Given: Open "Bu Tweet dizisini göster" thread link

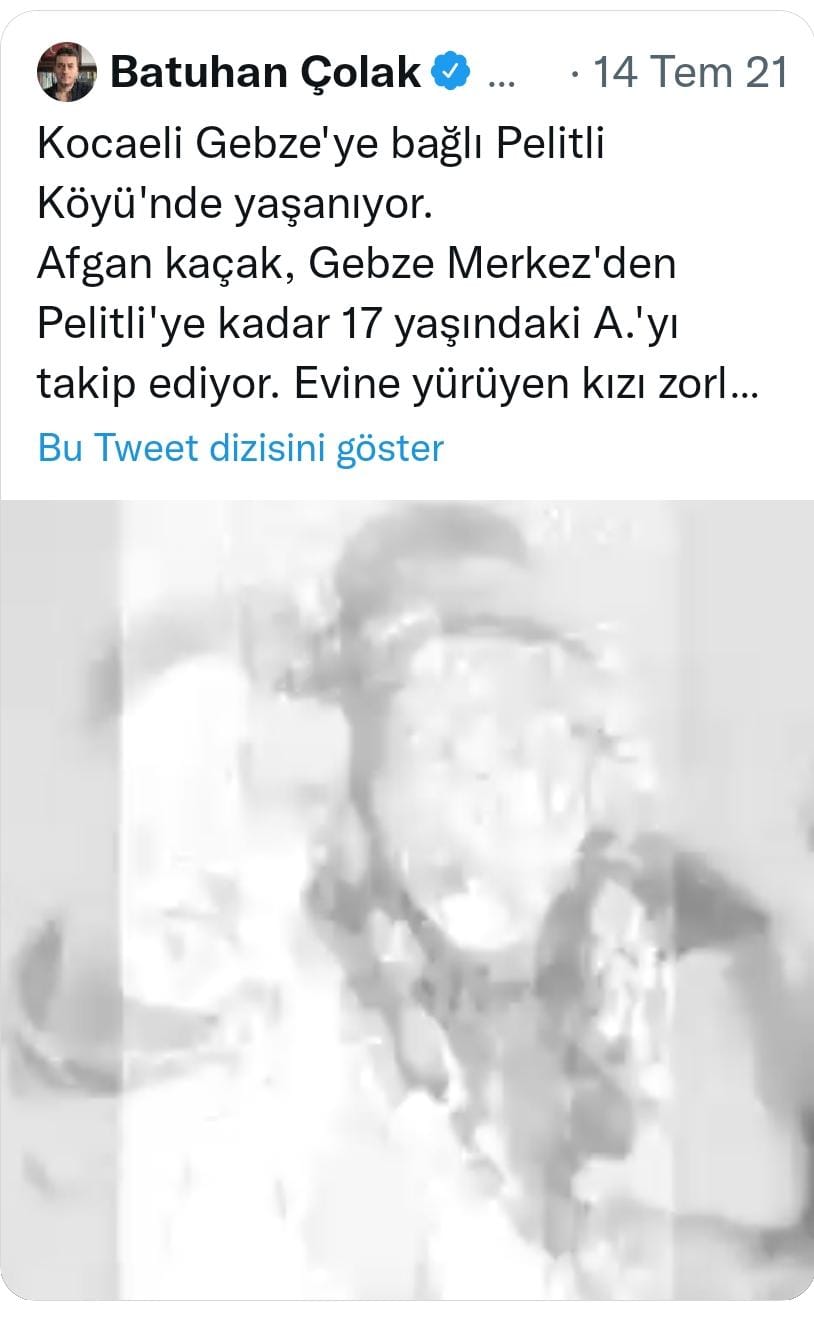Looking at the screenshot, I should (x=240, y=448).
